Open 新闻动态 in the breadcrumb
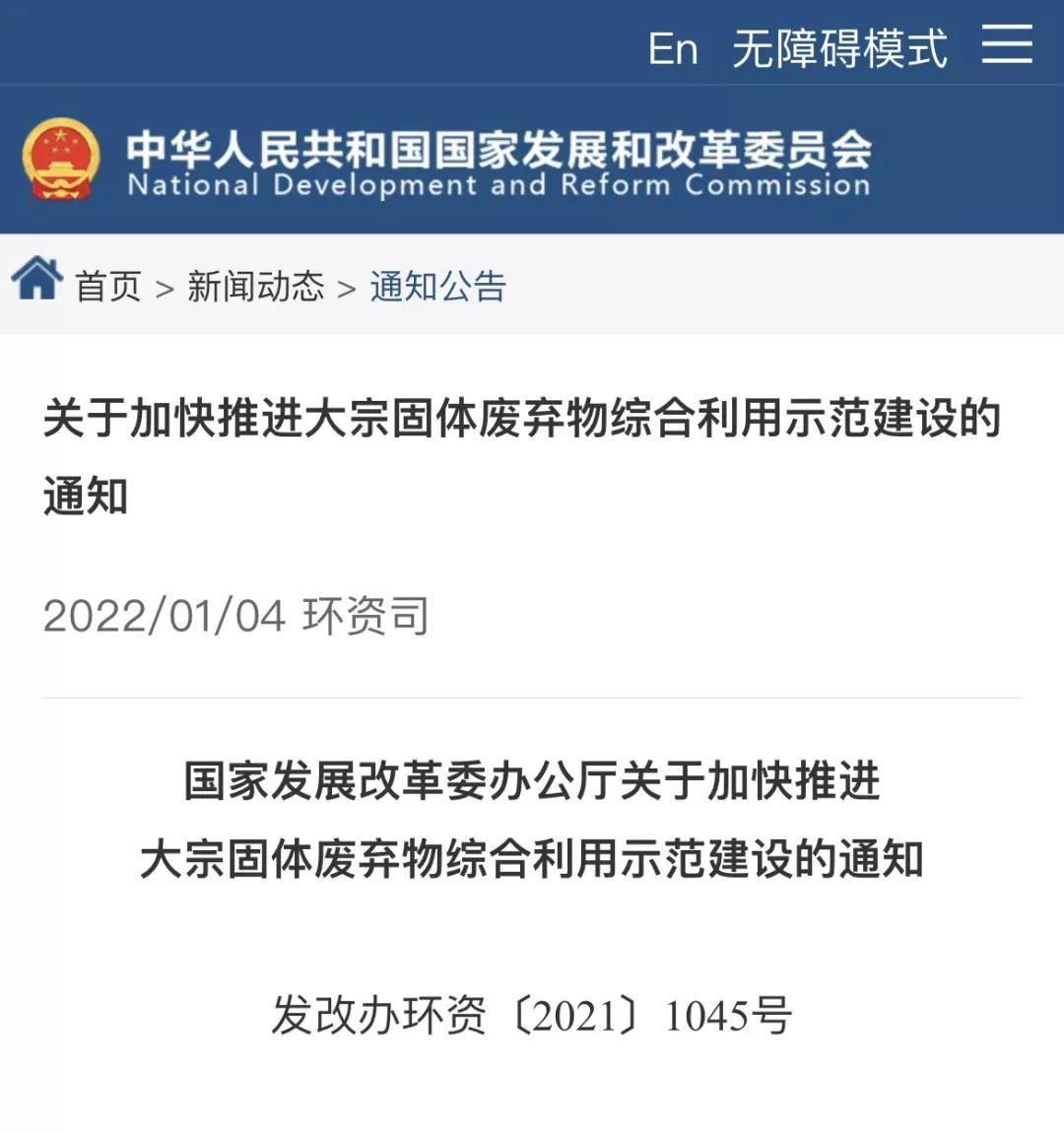The width and height of the screenshot is (1064, 1133). point(255,287)
